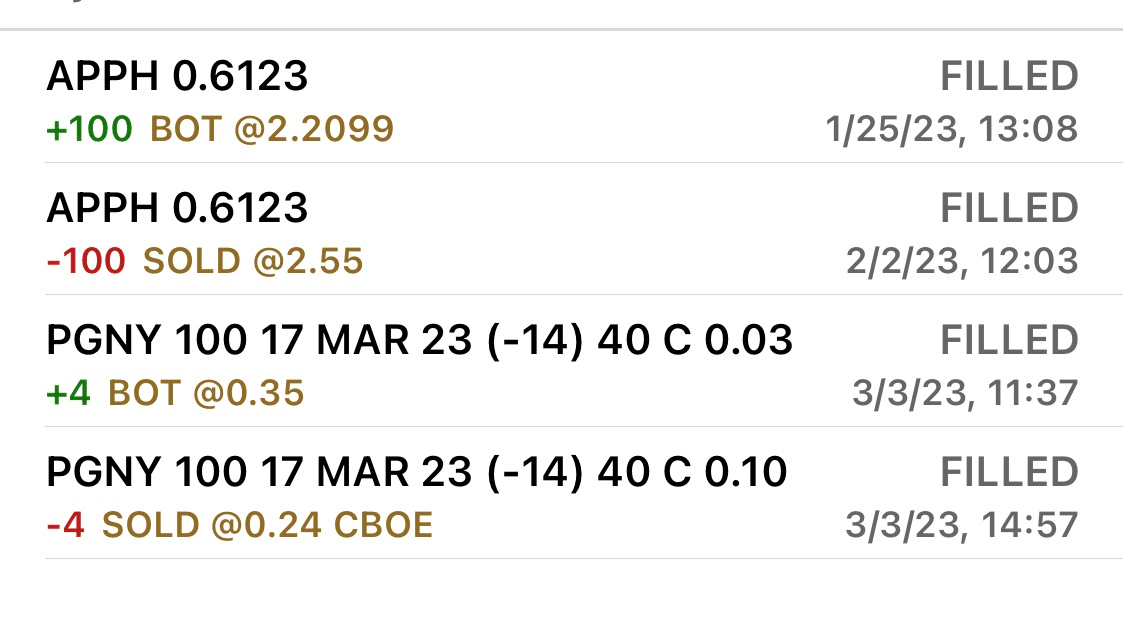
Task: View the PGNY -4 sold at 0.24 trade
Action: 560,497
